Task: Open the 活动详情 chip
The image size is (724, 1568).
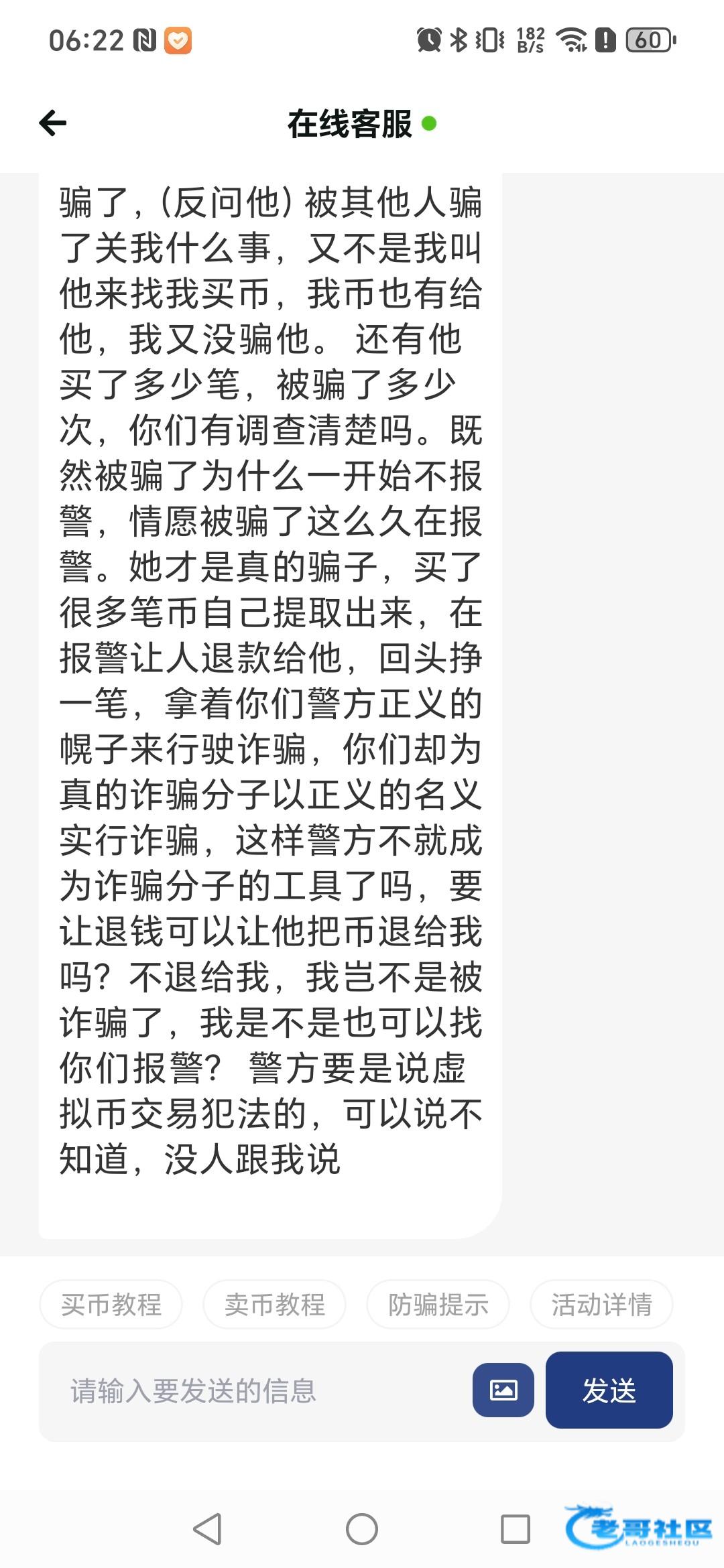Action: pos(602,1304)
